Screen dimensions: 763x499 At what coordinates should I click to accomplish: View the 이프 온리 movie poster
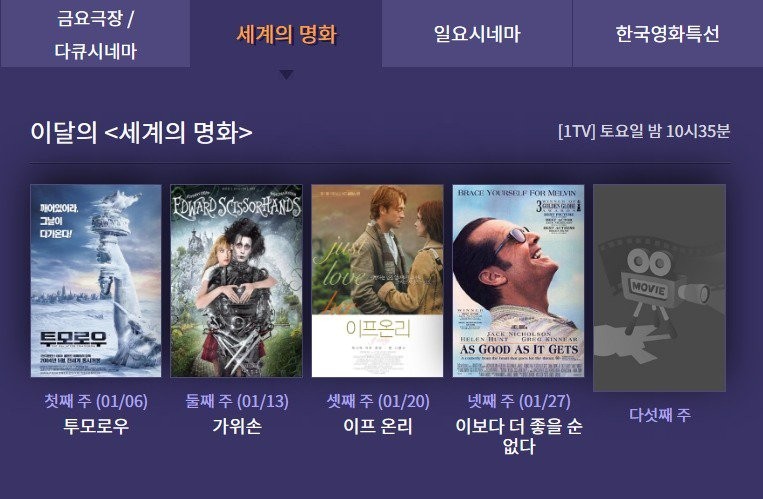377,281
